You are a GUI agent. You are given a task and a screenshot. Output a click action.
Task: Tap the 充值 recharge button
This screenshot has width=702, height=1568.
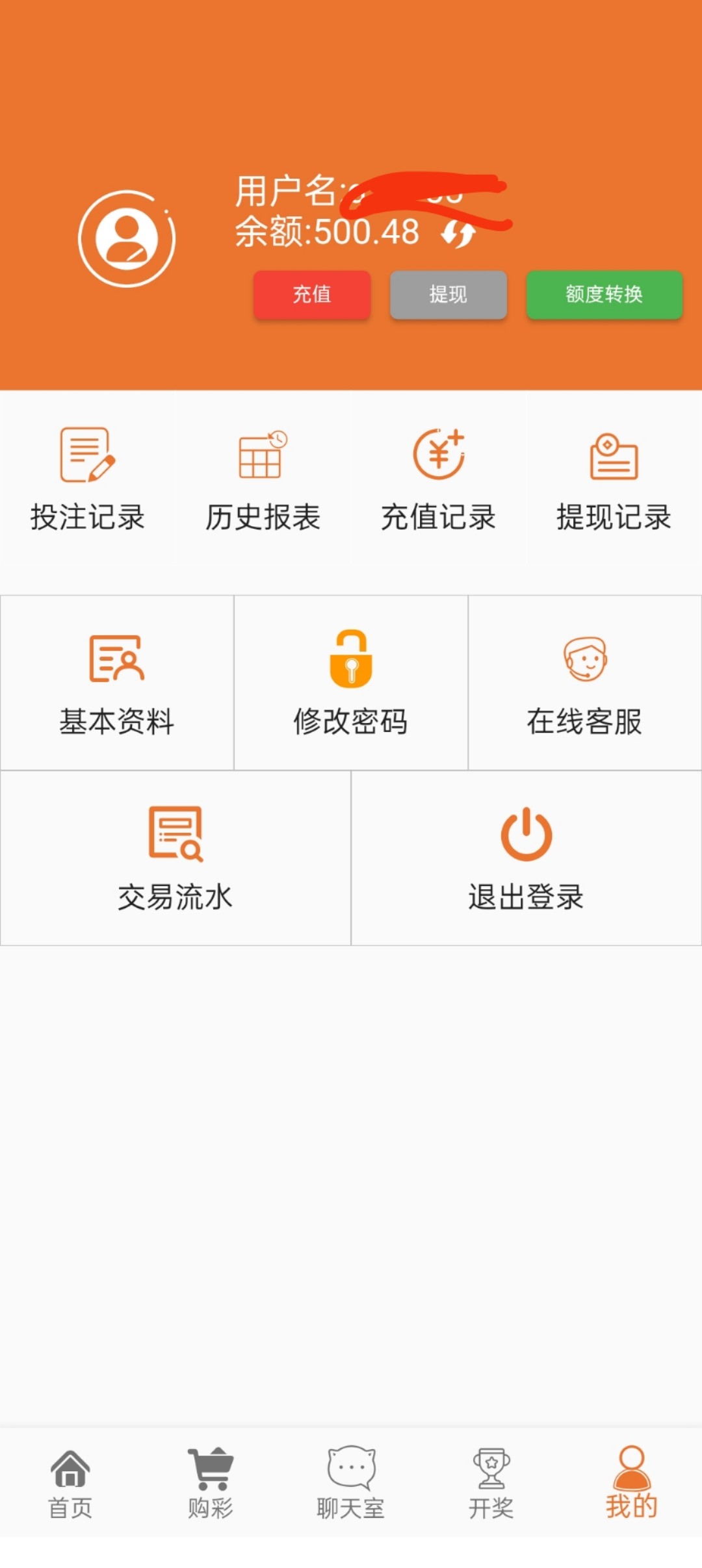point(312,294)
